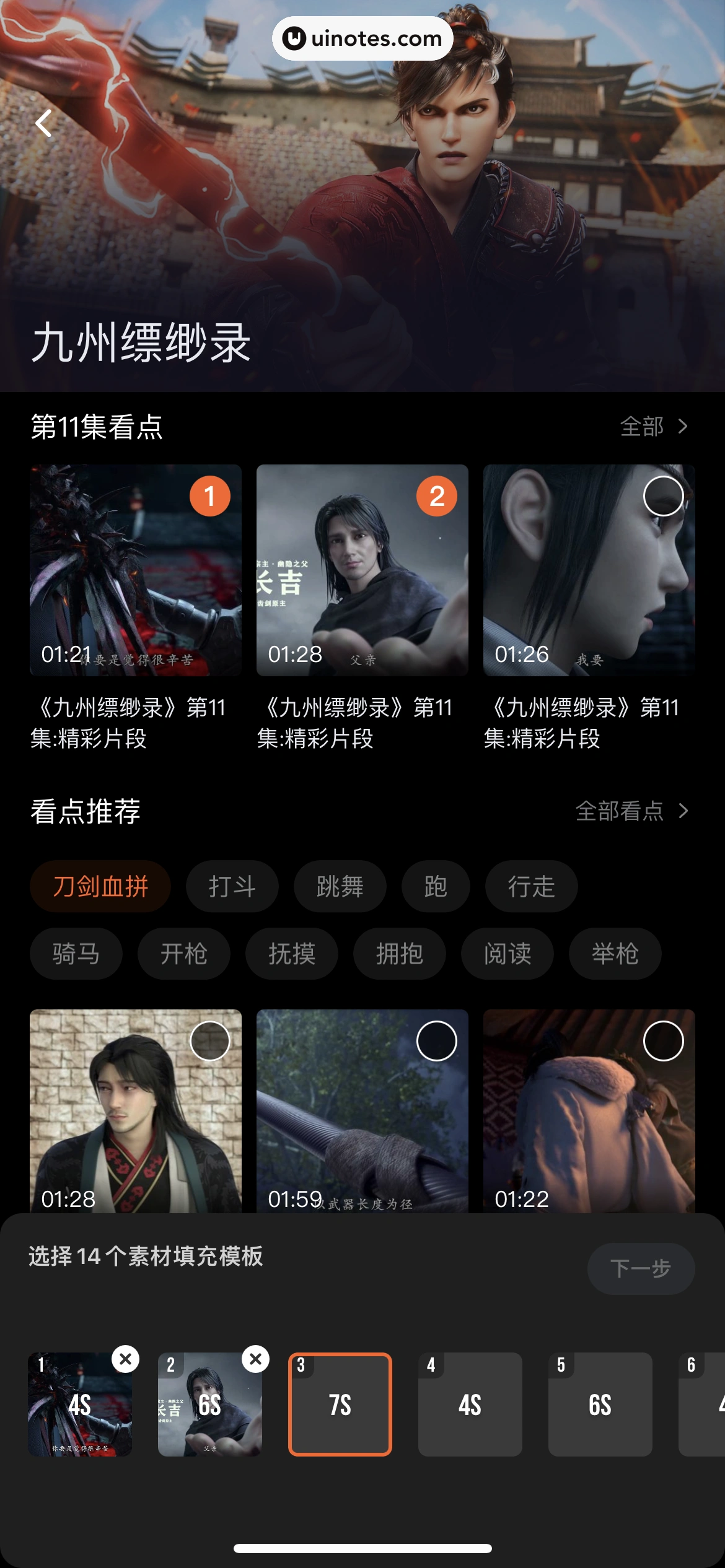Filter clips by 行走

point(531,886)
